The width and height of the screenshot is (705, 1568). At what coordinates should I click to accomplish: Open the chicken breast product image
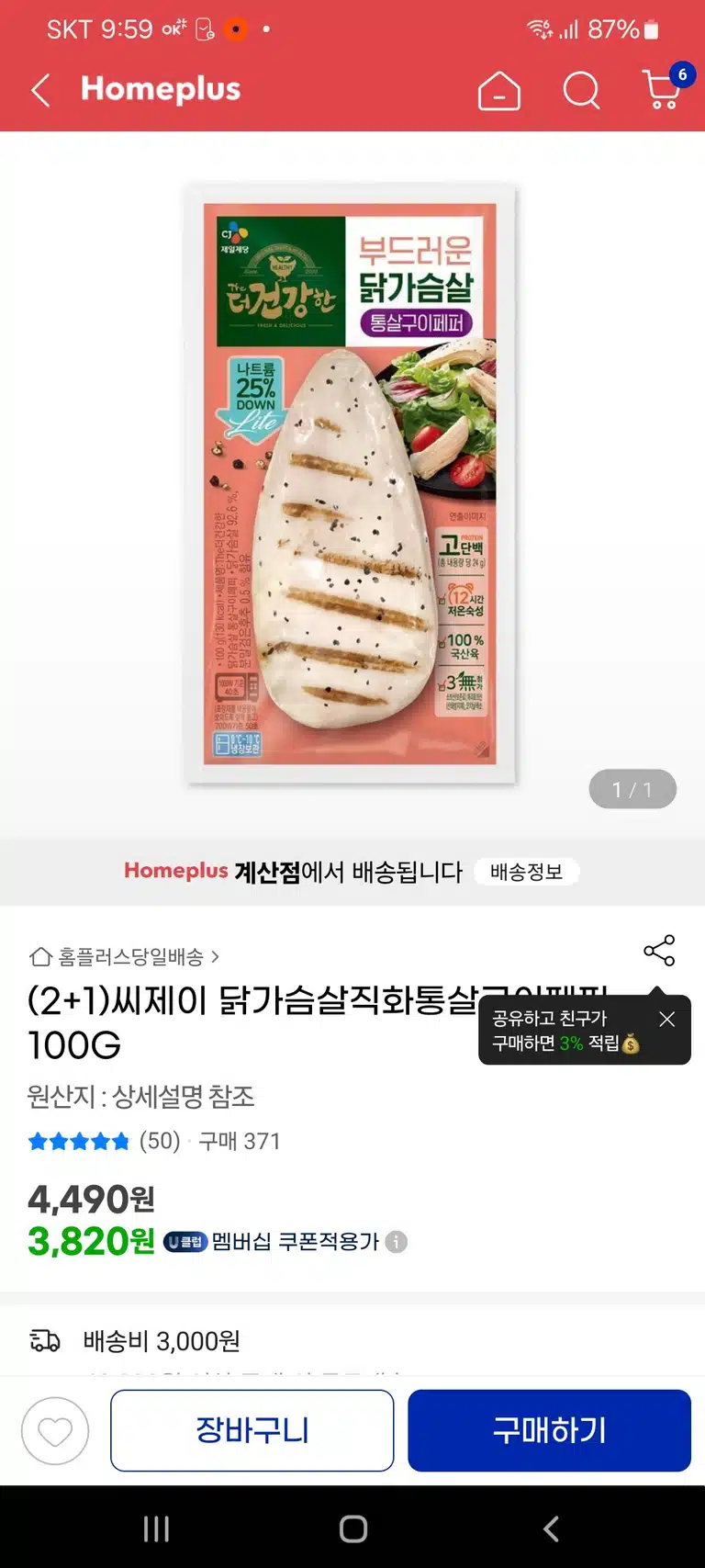tap(352, 485)
